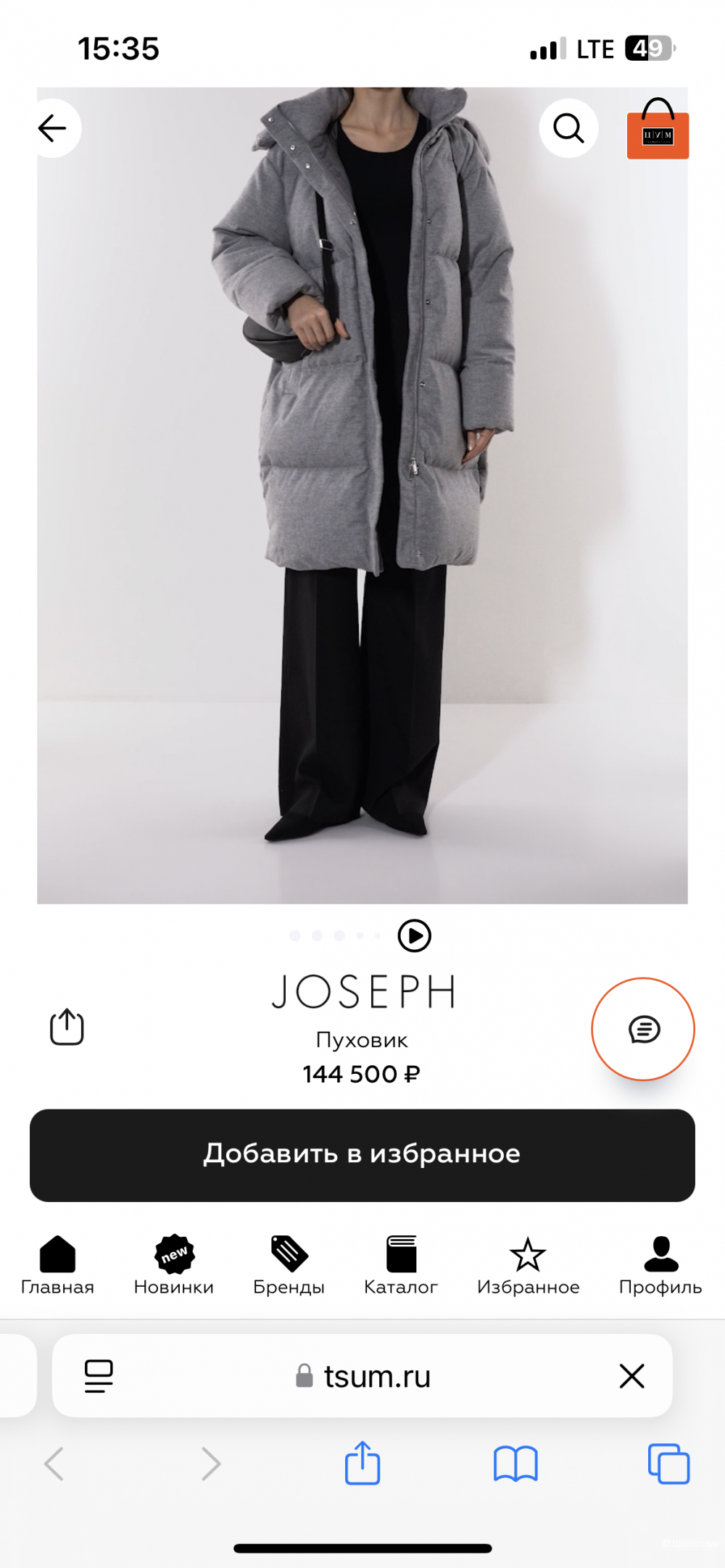Jump to the last image dot indicator
Image resolution: width=725 pixels, height=1568 pixels.
click(x=376, y=935)
